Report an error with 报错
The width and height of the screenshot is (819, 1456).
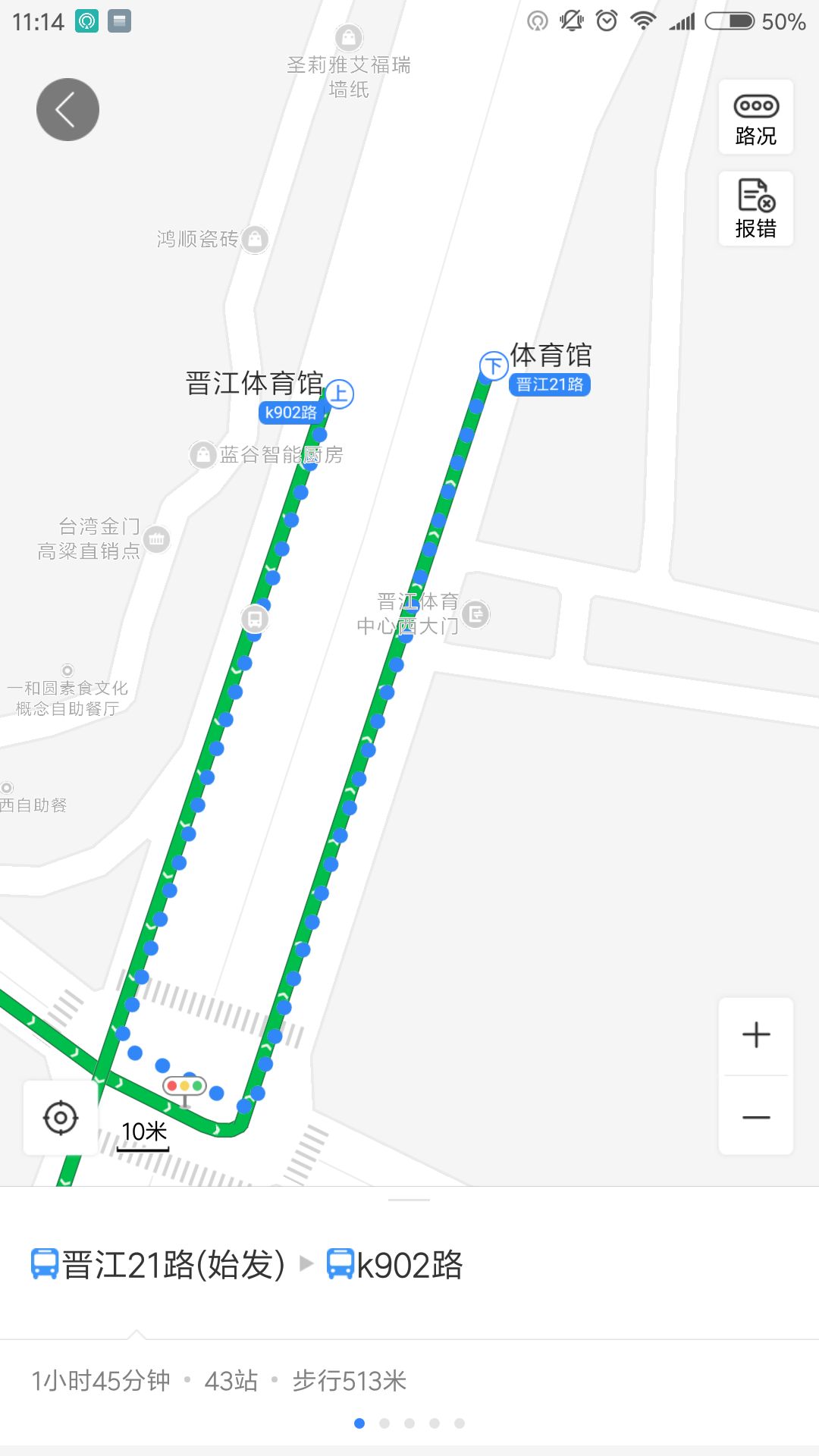[755, 209]
